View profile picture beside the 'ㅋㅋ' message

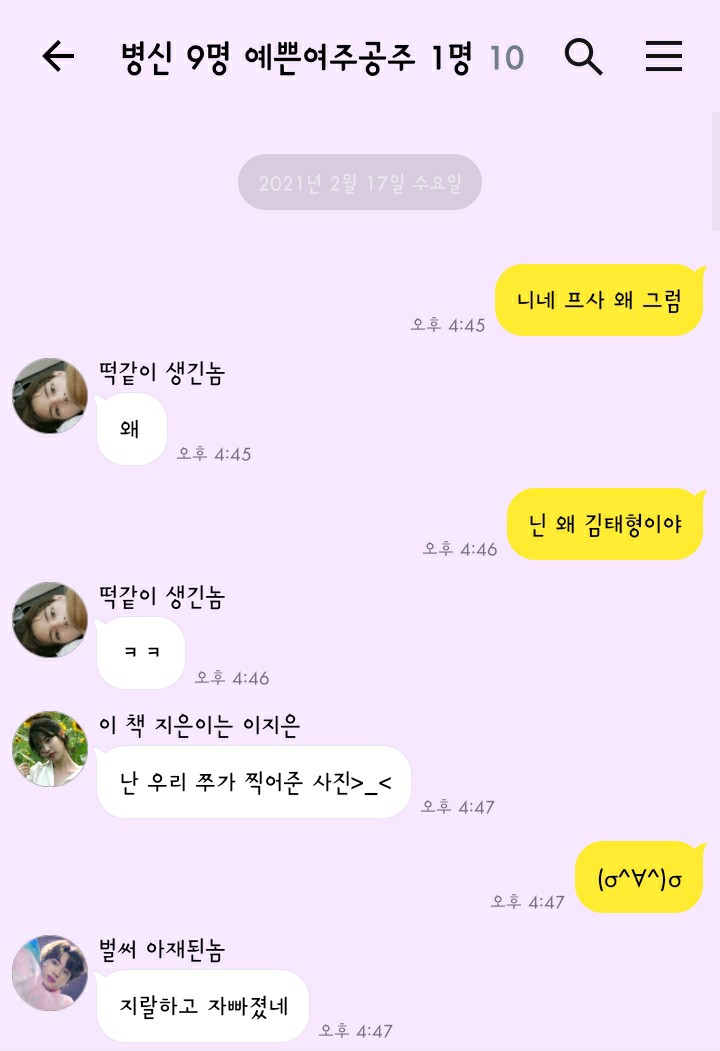(x=49, y=620)
